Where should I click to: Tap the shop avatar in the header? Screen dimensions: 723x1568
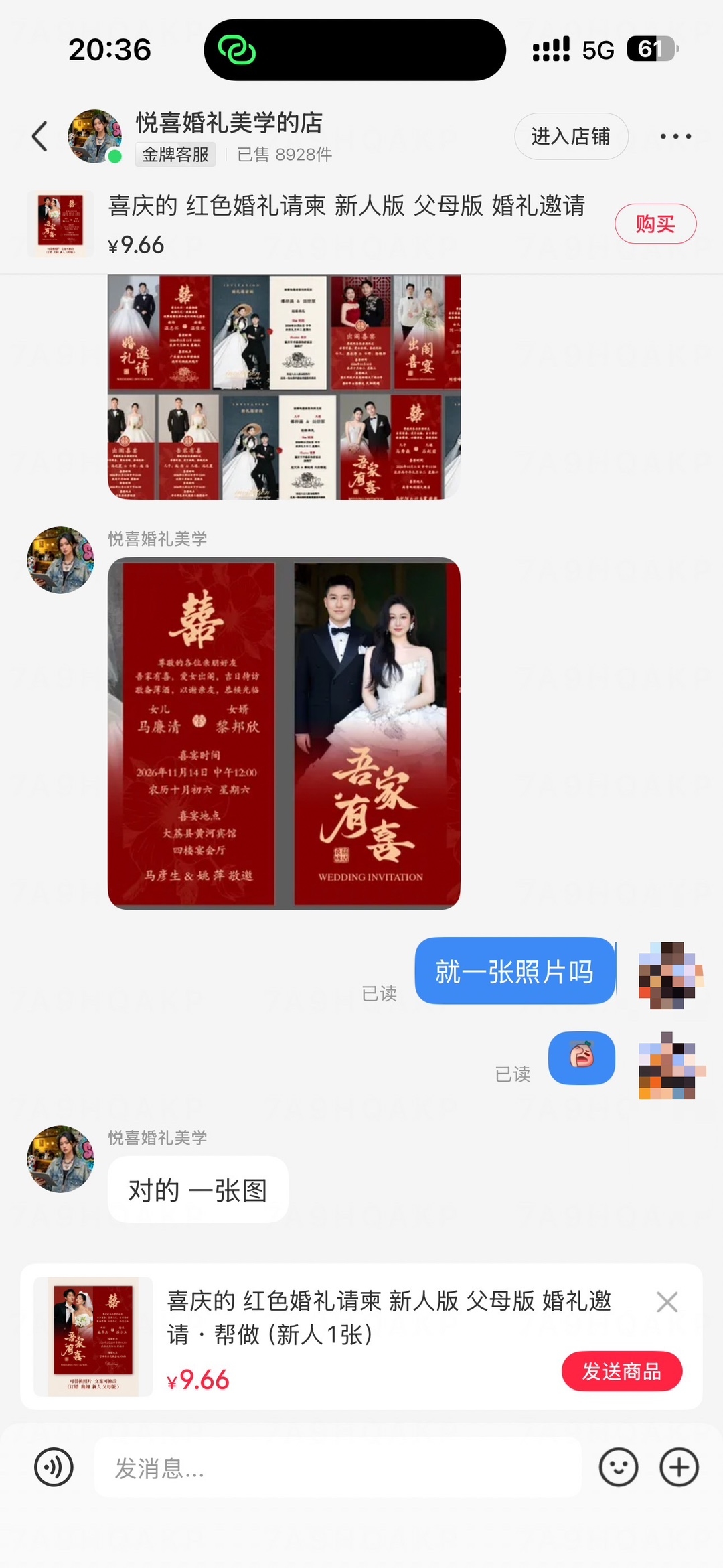[x=95, y=136]
